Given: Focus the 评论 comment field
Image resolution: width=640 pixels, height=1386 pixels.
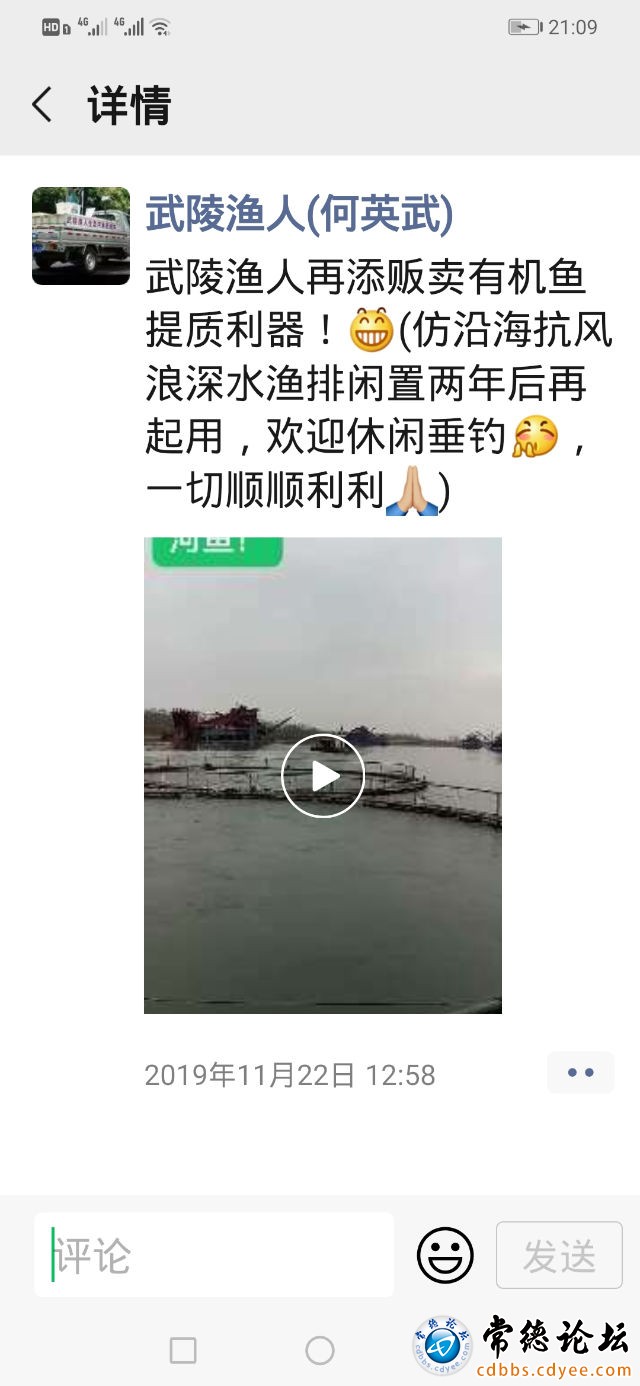Looking at the screenshot, I should click(x=214, y=1255).
